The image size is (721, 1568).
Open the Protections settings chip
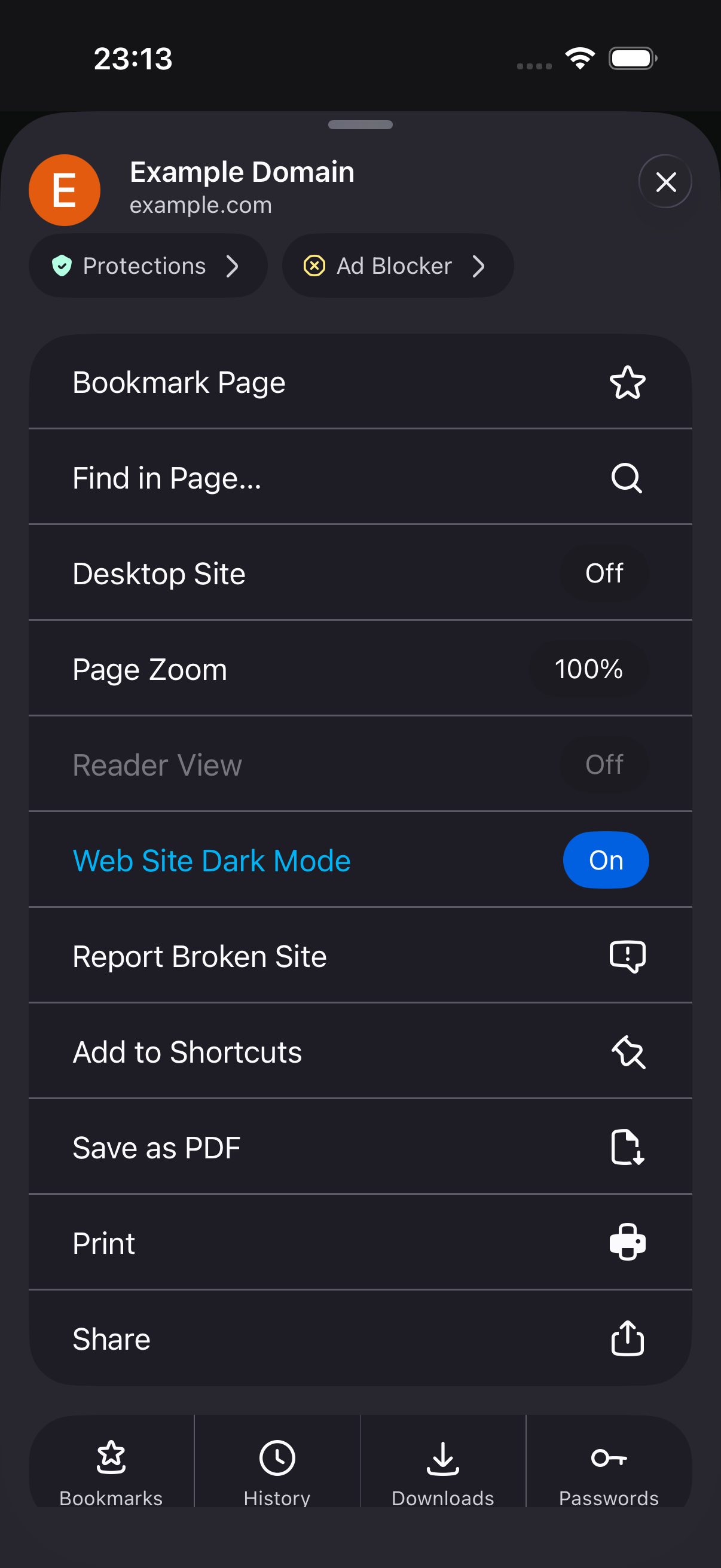148,266
